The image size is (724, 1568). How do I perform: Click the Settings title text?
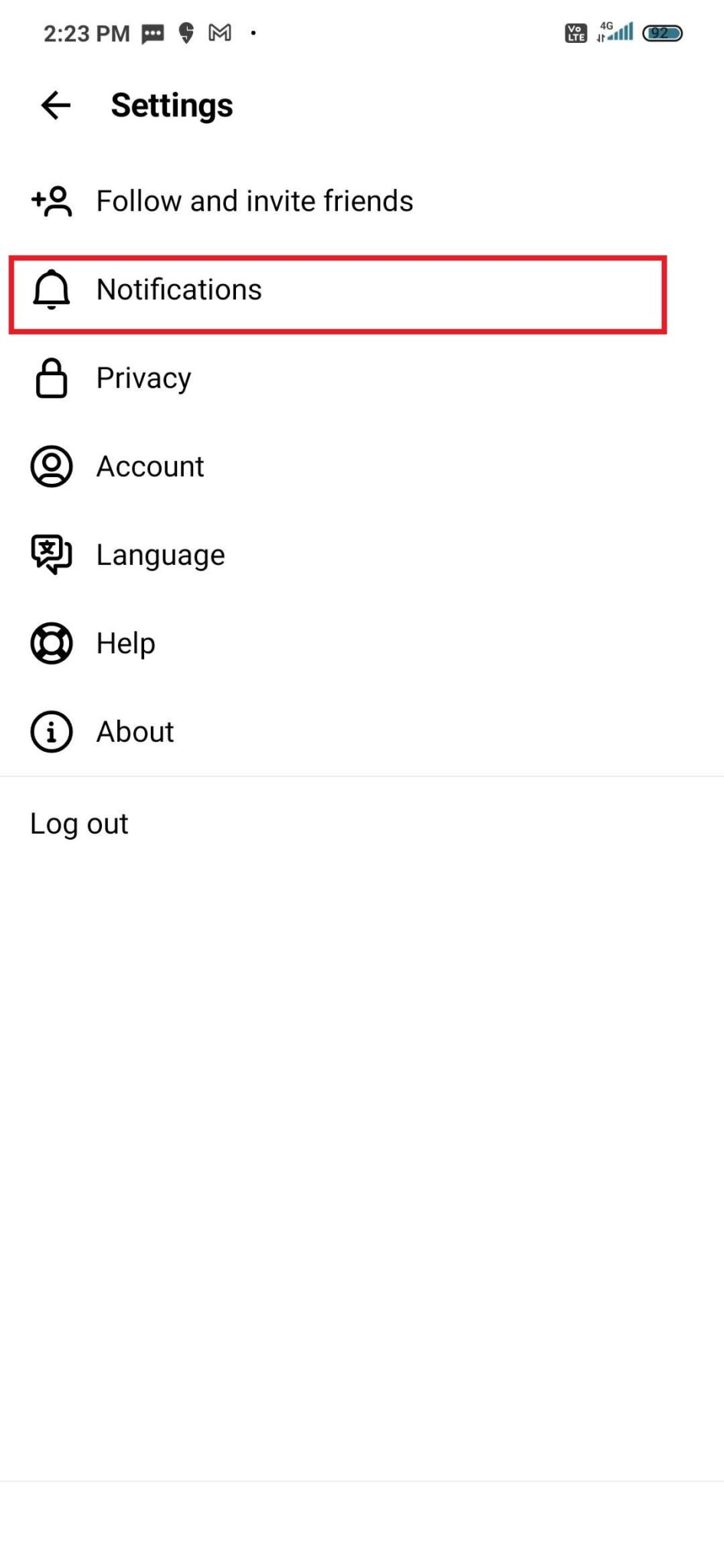pos(172,106)
